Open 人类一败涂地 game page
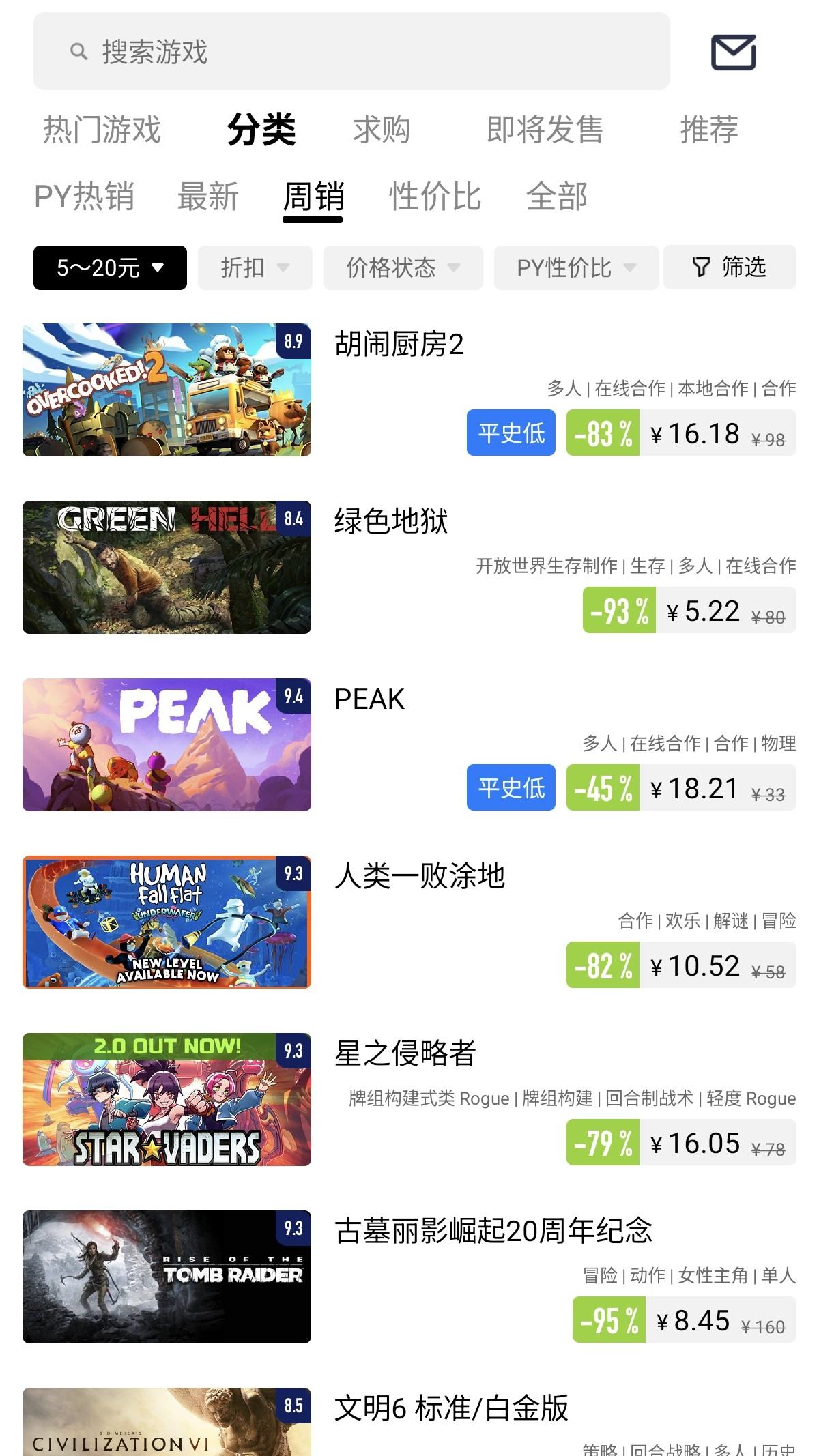 coord(419,877)
